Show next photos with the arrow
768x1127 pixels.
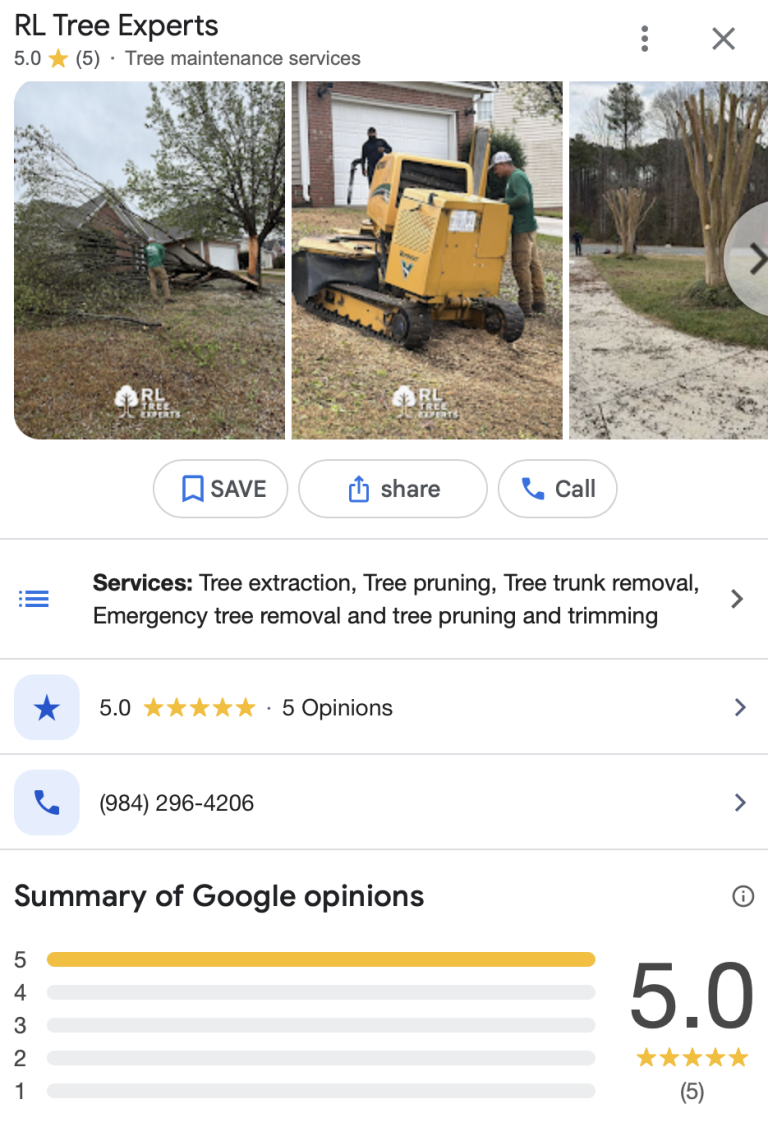(x=752, y=260)
